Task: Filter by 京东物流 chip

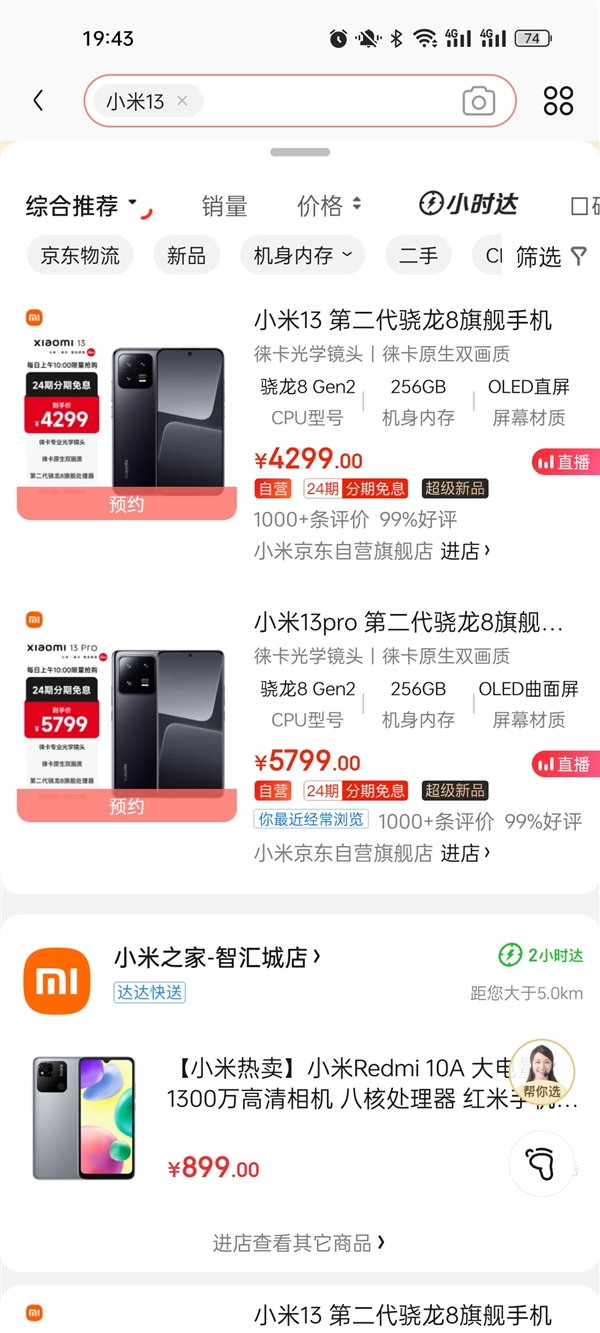Action: coord(80,256)
